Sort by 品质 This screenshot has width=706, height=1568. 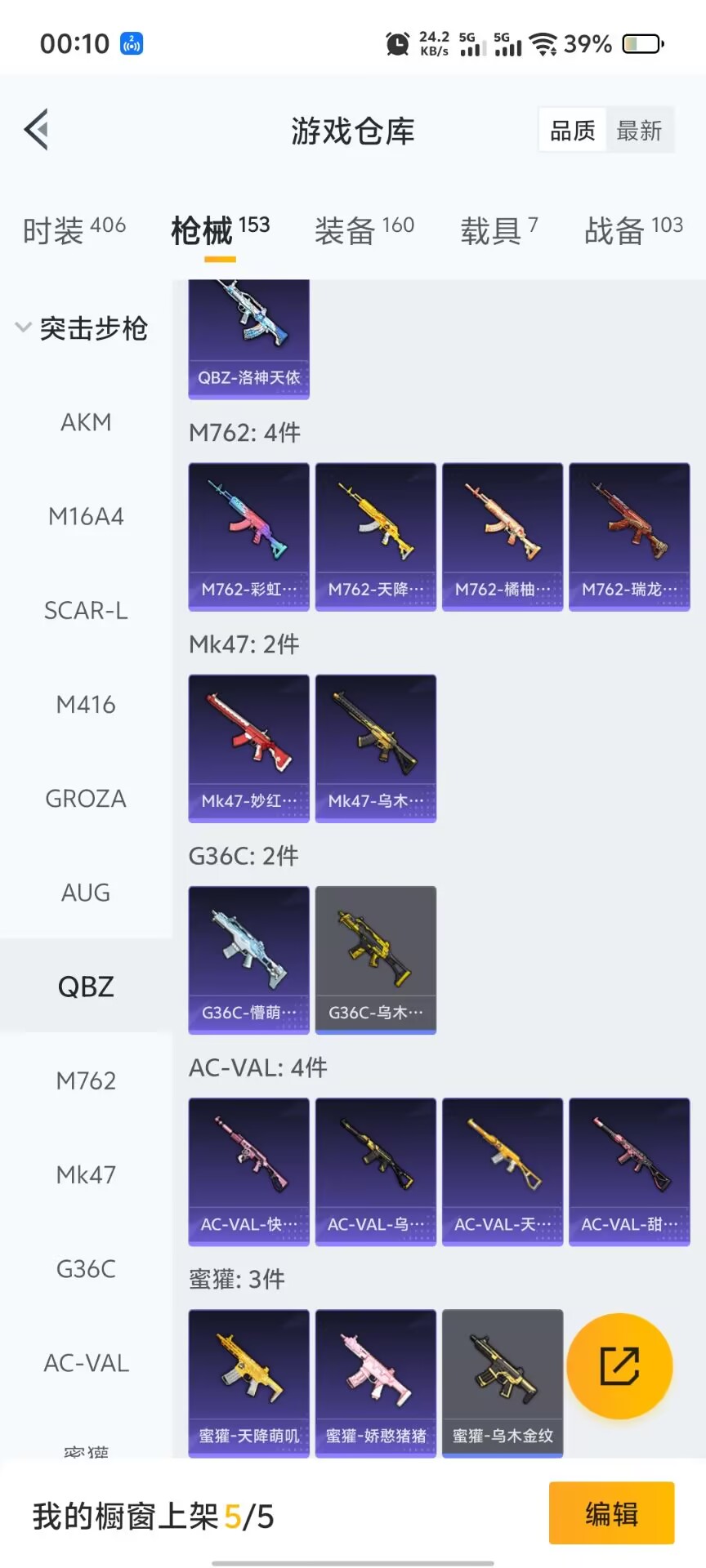(572, 131)
